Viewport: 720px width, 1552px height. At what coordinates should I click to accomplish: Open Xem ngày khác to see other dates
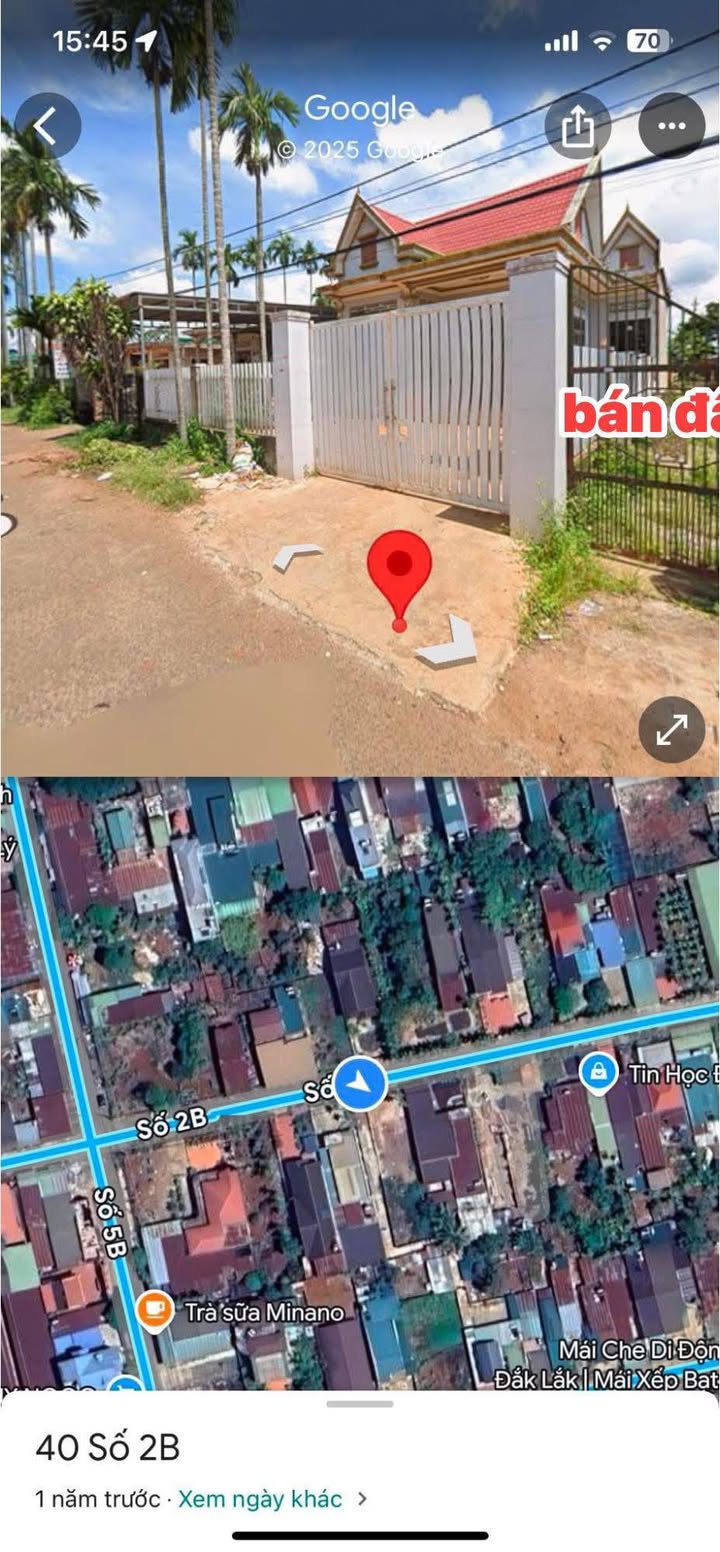[x=272, y=1499]
